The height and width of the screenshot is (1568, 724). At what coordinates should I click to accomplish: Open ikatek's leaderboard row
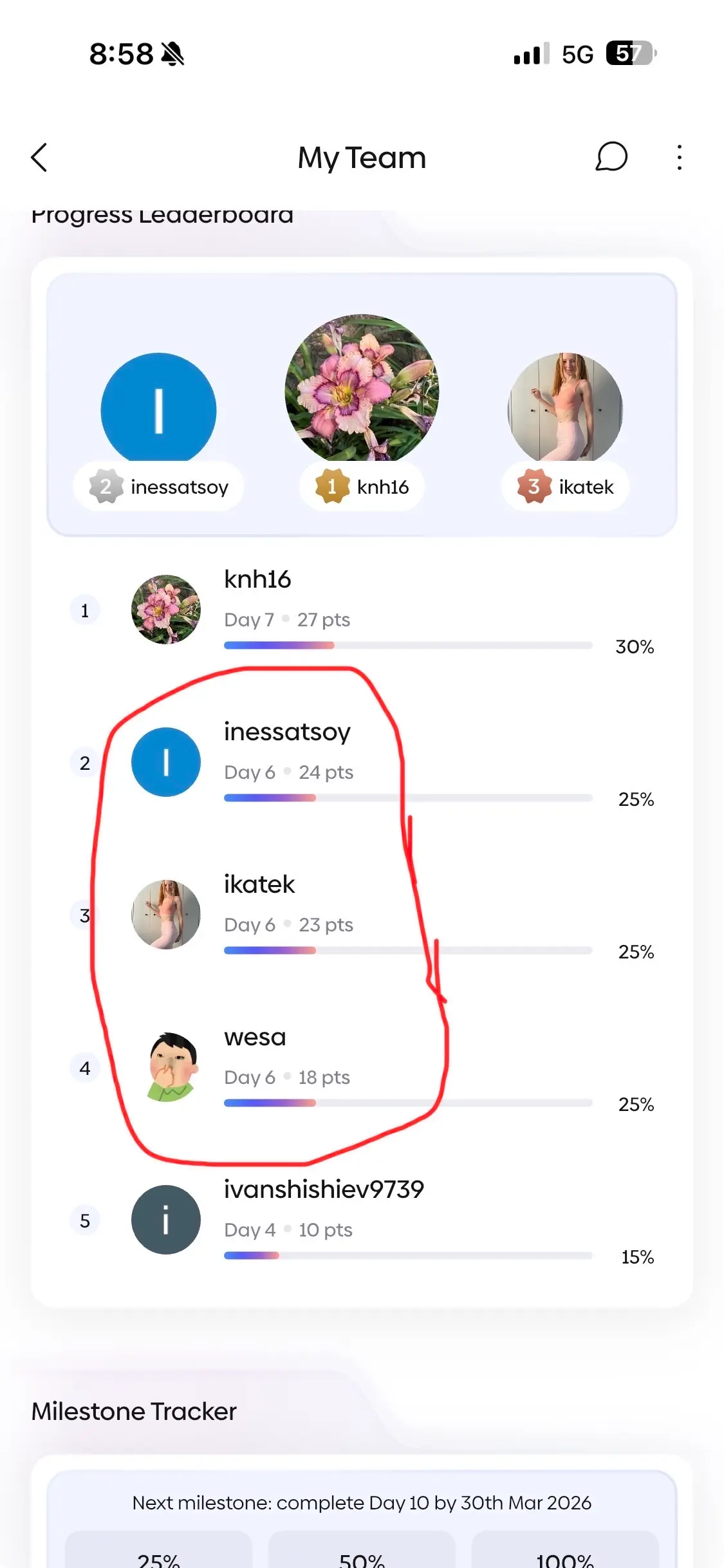point(360,915)
